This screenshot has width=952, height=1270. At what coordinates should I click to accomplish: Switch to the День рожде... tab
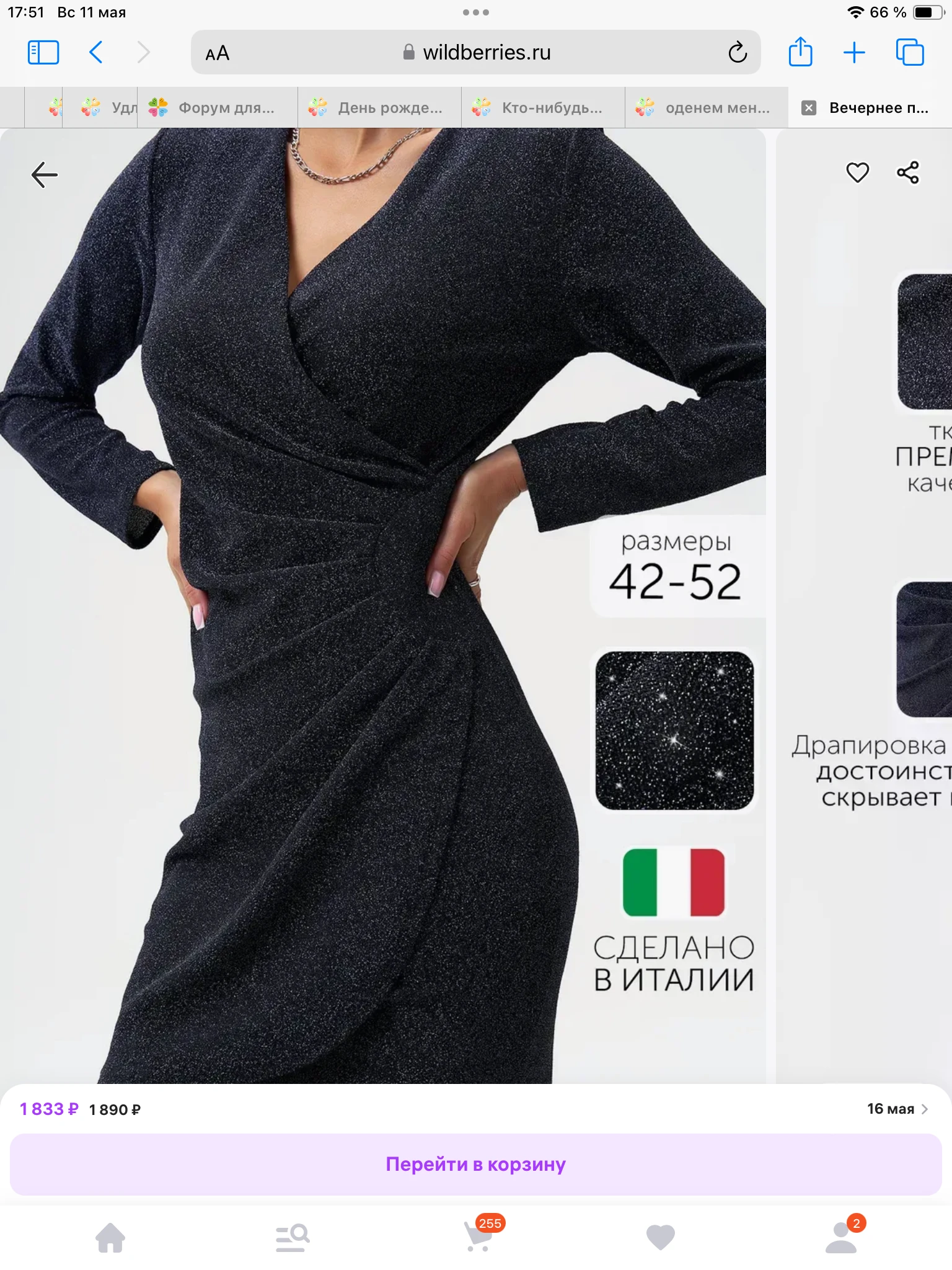(x=379, y=108)
